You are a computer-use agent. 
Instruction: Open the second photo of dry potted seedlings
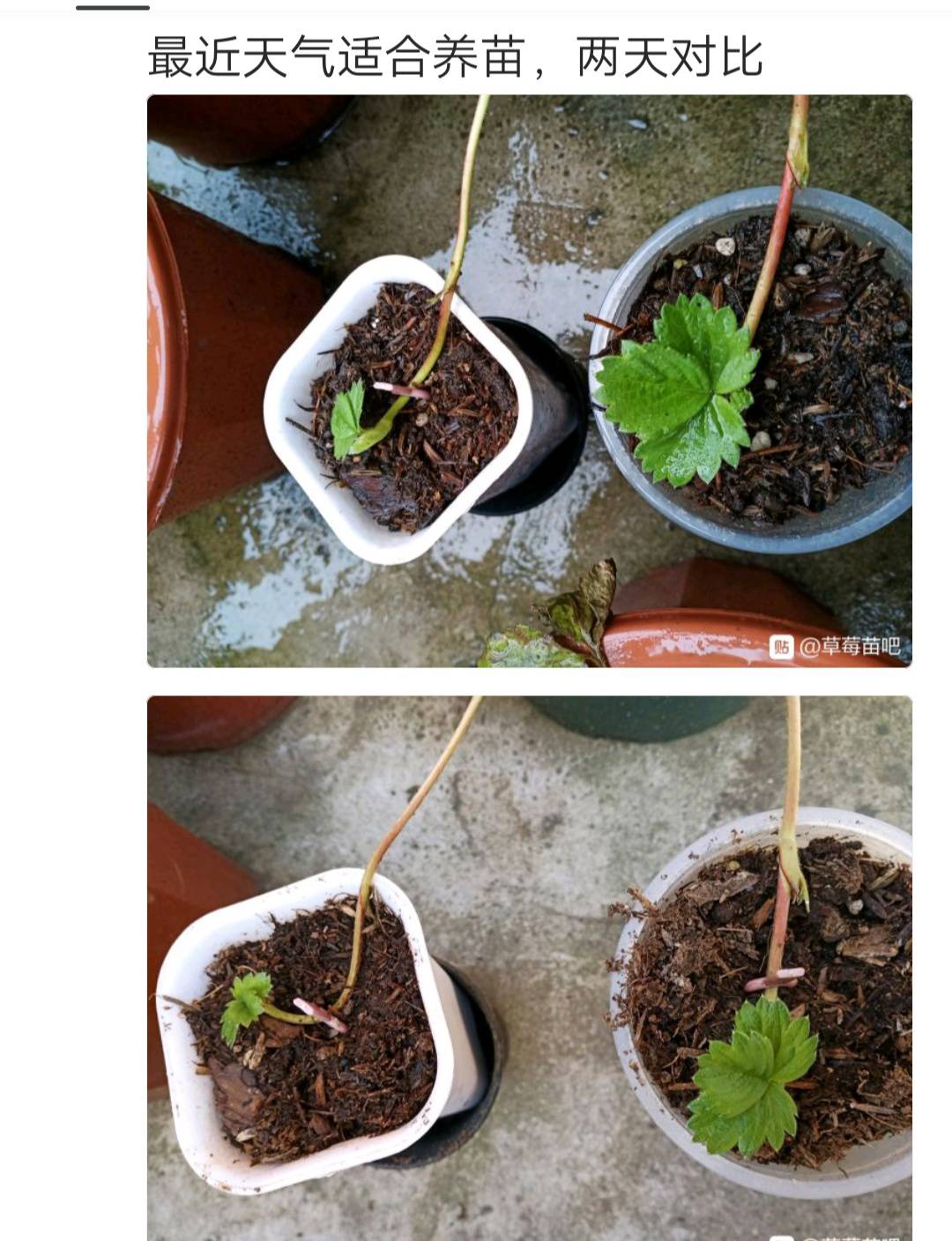tap(529, 968)
